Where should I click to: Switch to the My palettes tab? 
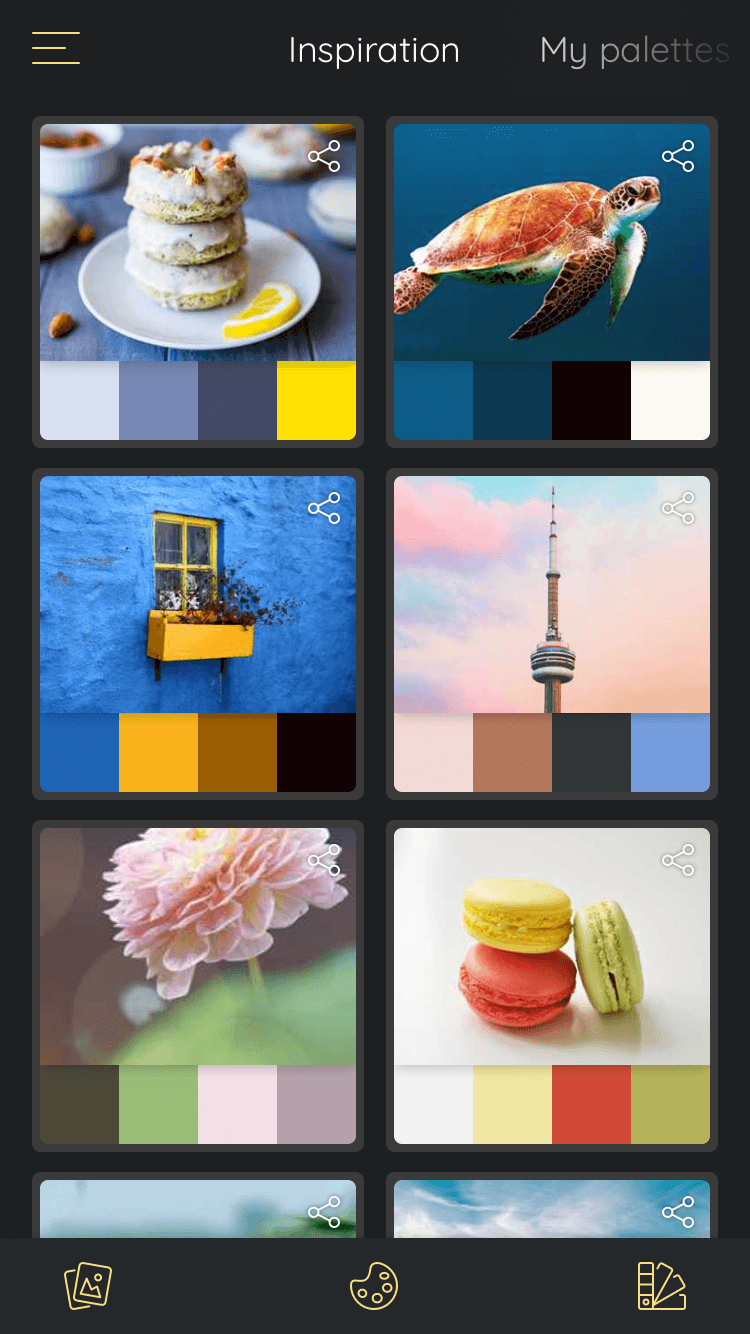(635, 50)
